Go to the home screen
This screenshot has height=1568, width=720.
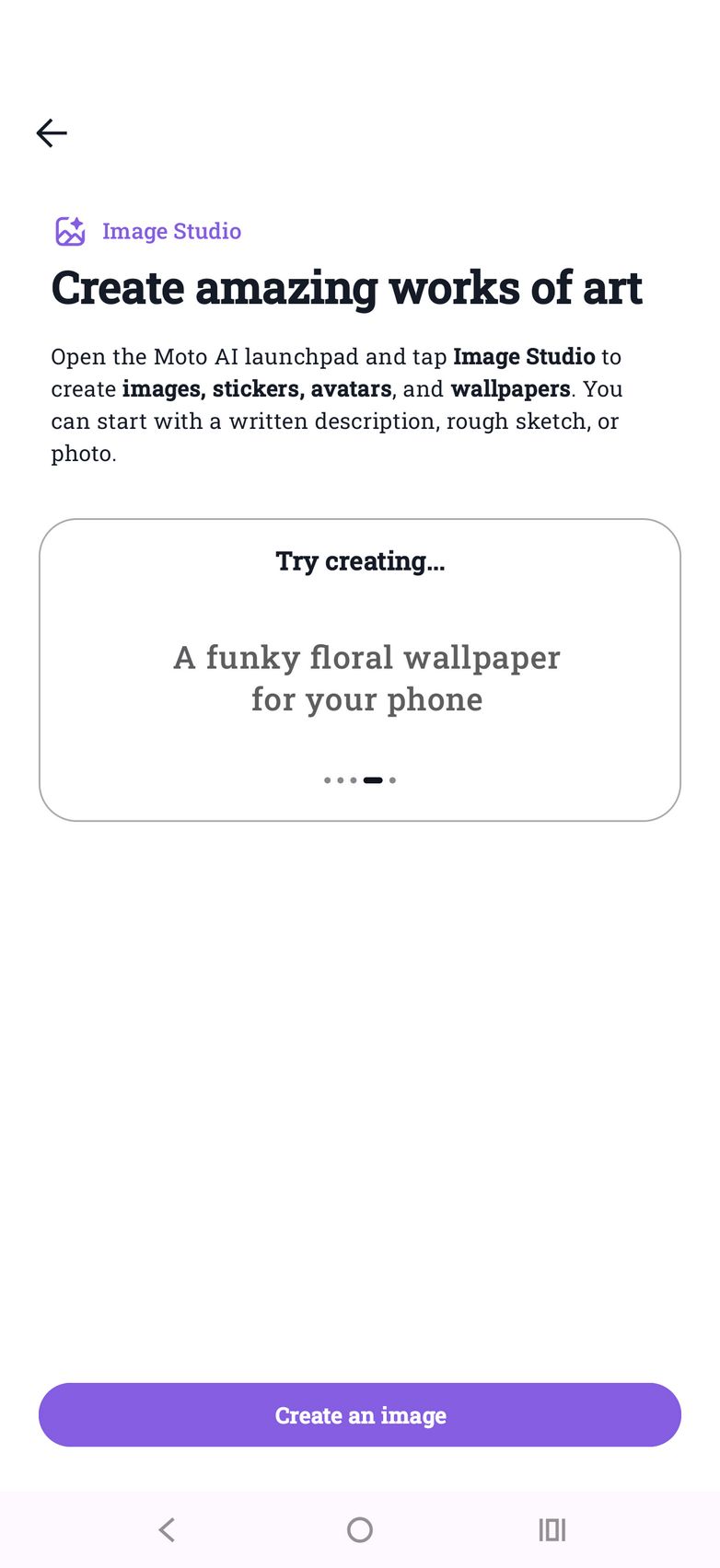point(360,1530)
